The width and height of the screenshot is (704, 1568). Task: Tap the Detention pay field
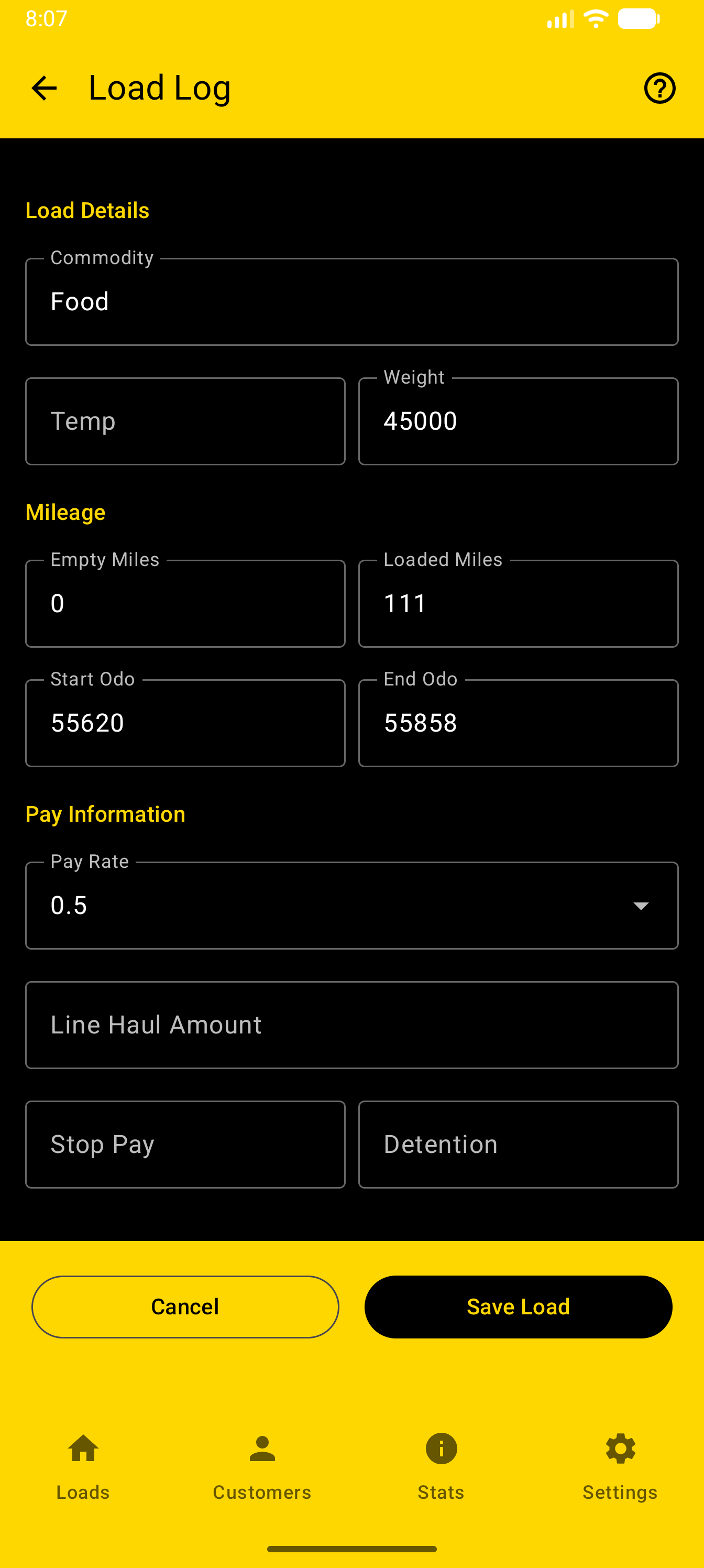[518, 1144]
